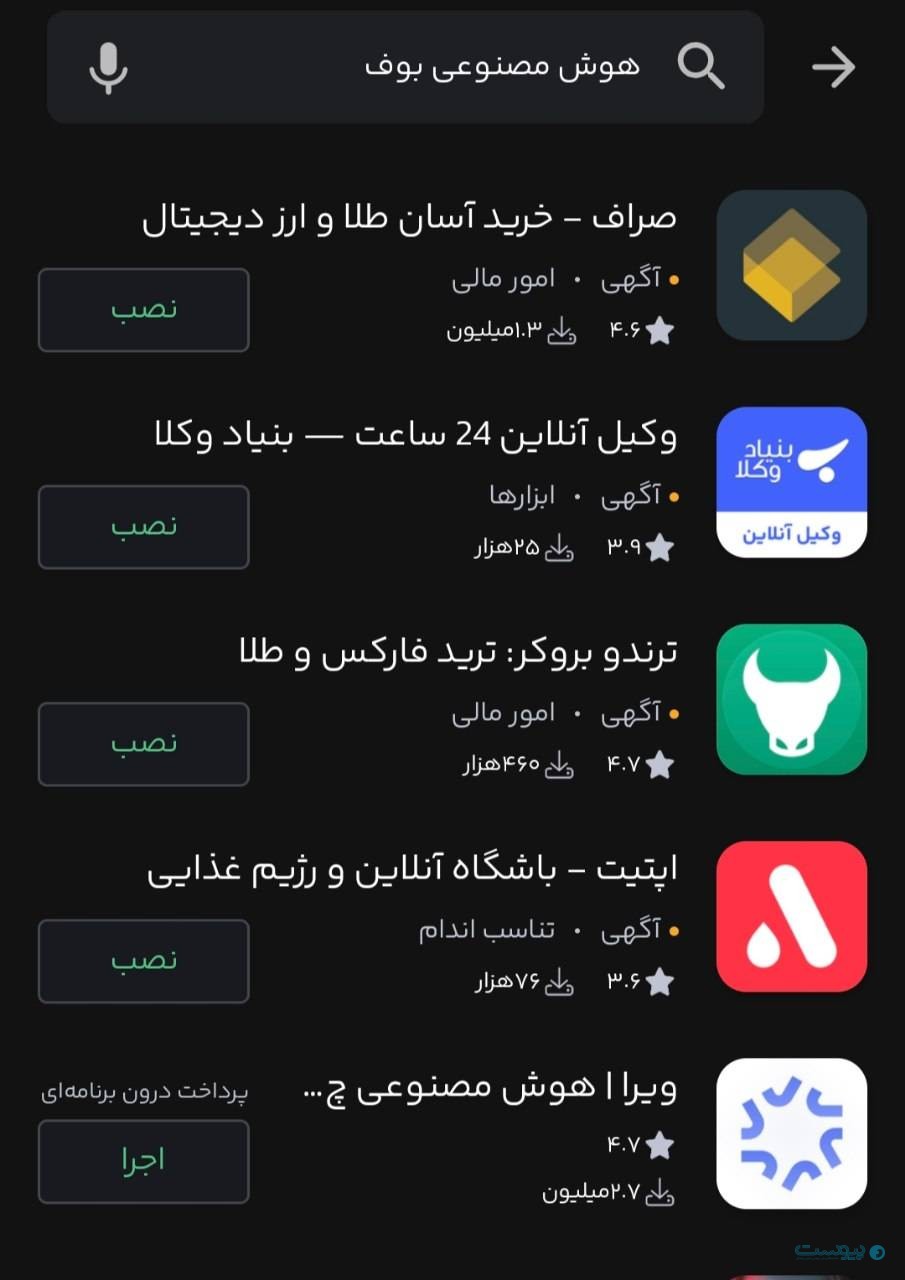
Task: Open the اپتیت باشگاه آنلاین result
Action: 791,916
